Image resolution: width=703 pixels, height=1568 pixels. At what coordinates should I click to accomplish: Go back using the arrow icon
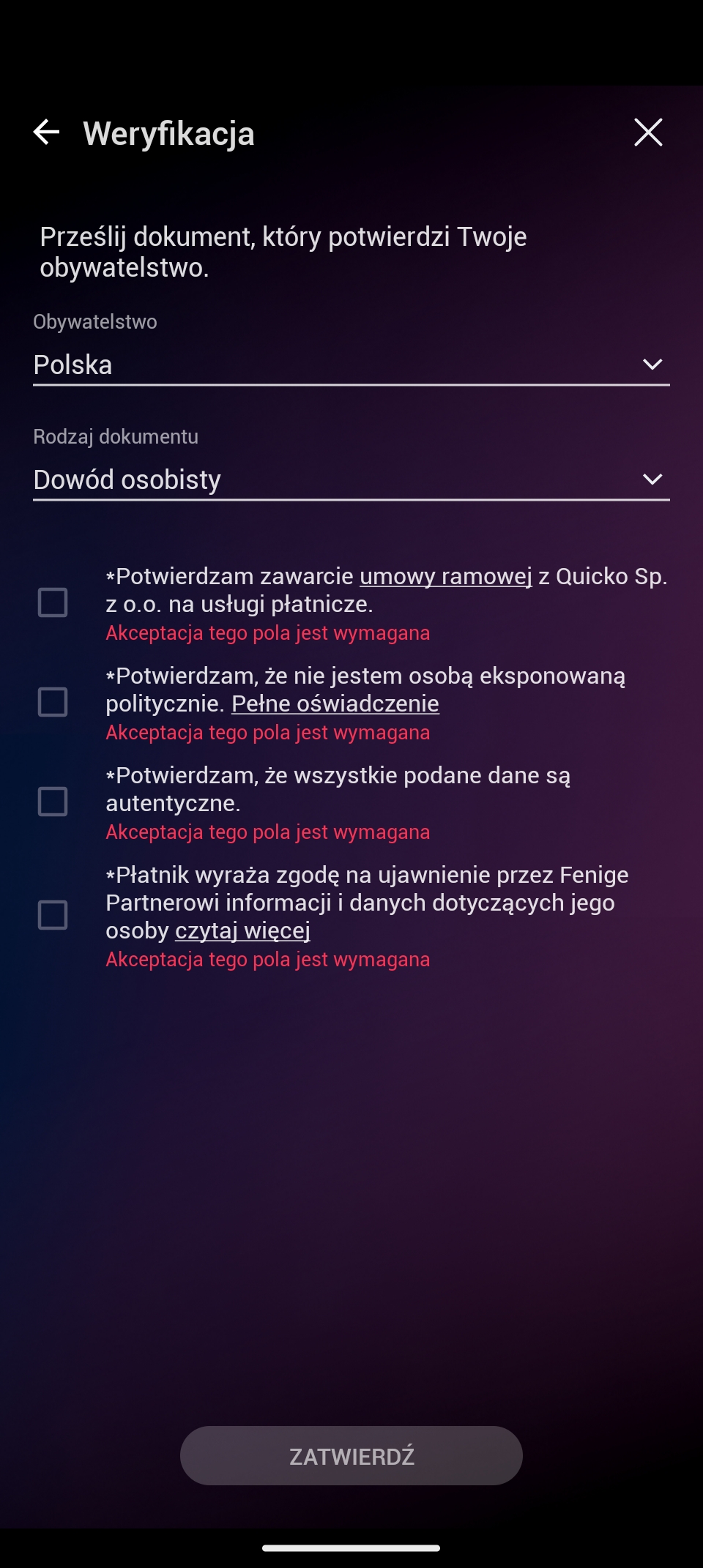point(46,132)
